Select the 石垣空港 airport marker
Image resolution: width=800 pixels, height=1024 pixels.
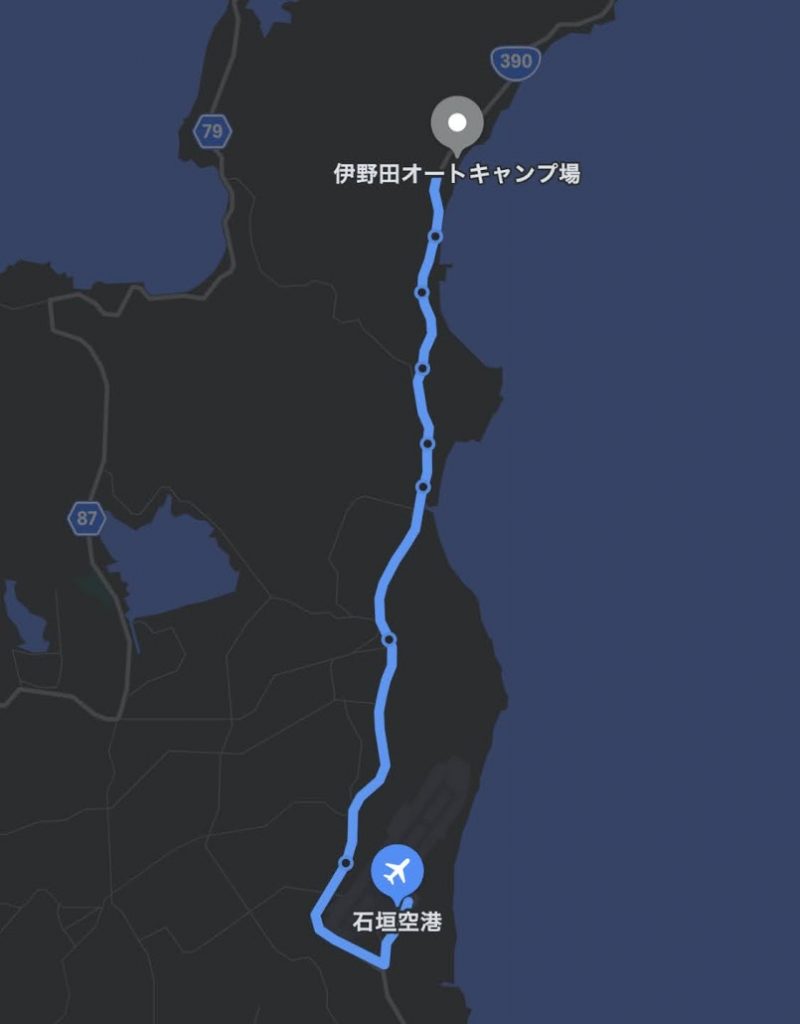[x=397, y=873]
